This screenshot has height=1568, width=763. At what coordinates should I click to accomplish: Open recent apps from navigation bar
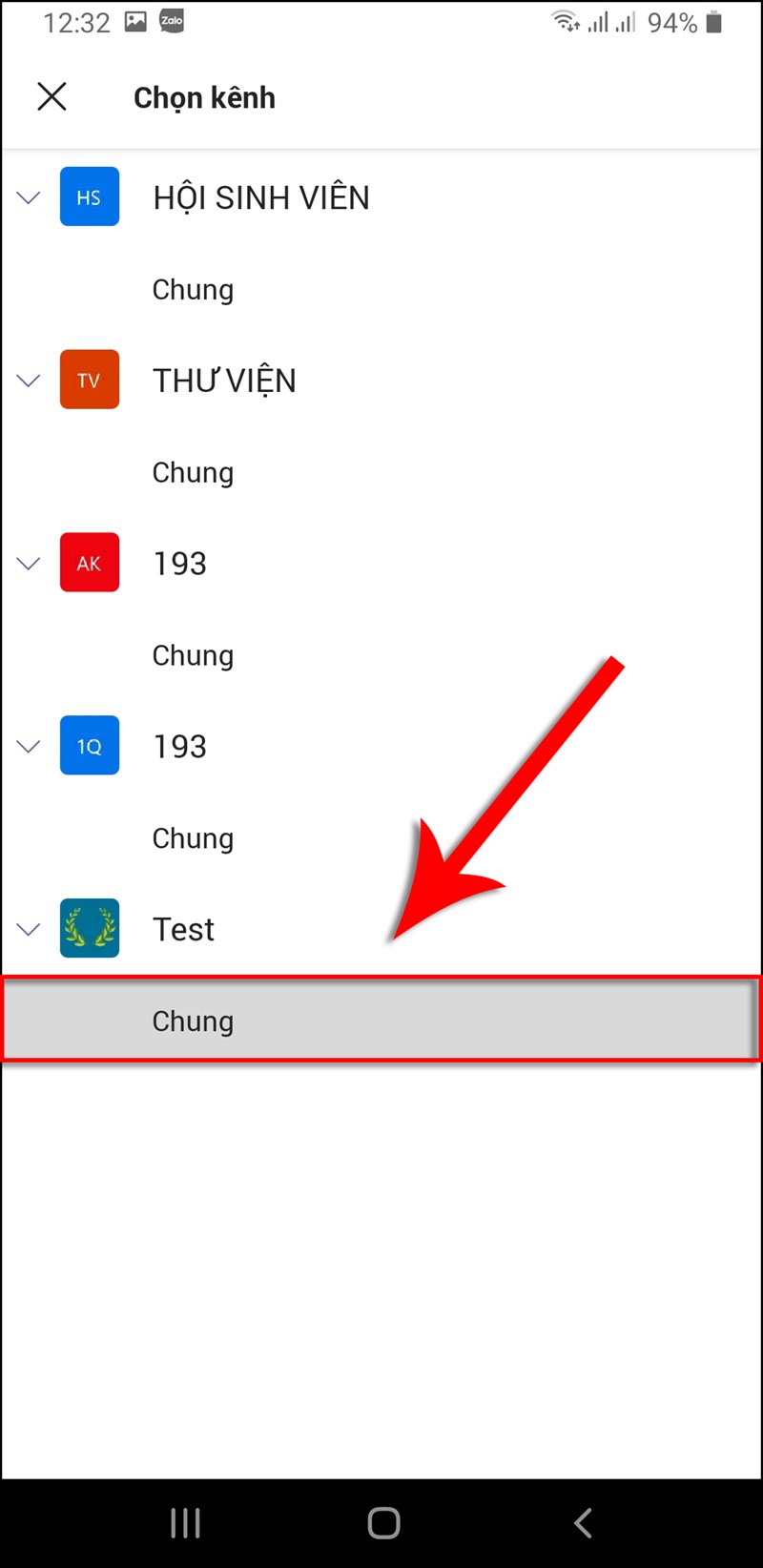(x=185, y=1523)
